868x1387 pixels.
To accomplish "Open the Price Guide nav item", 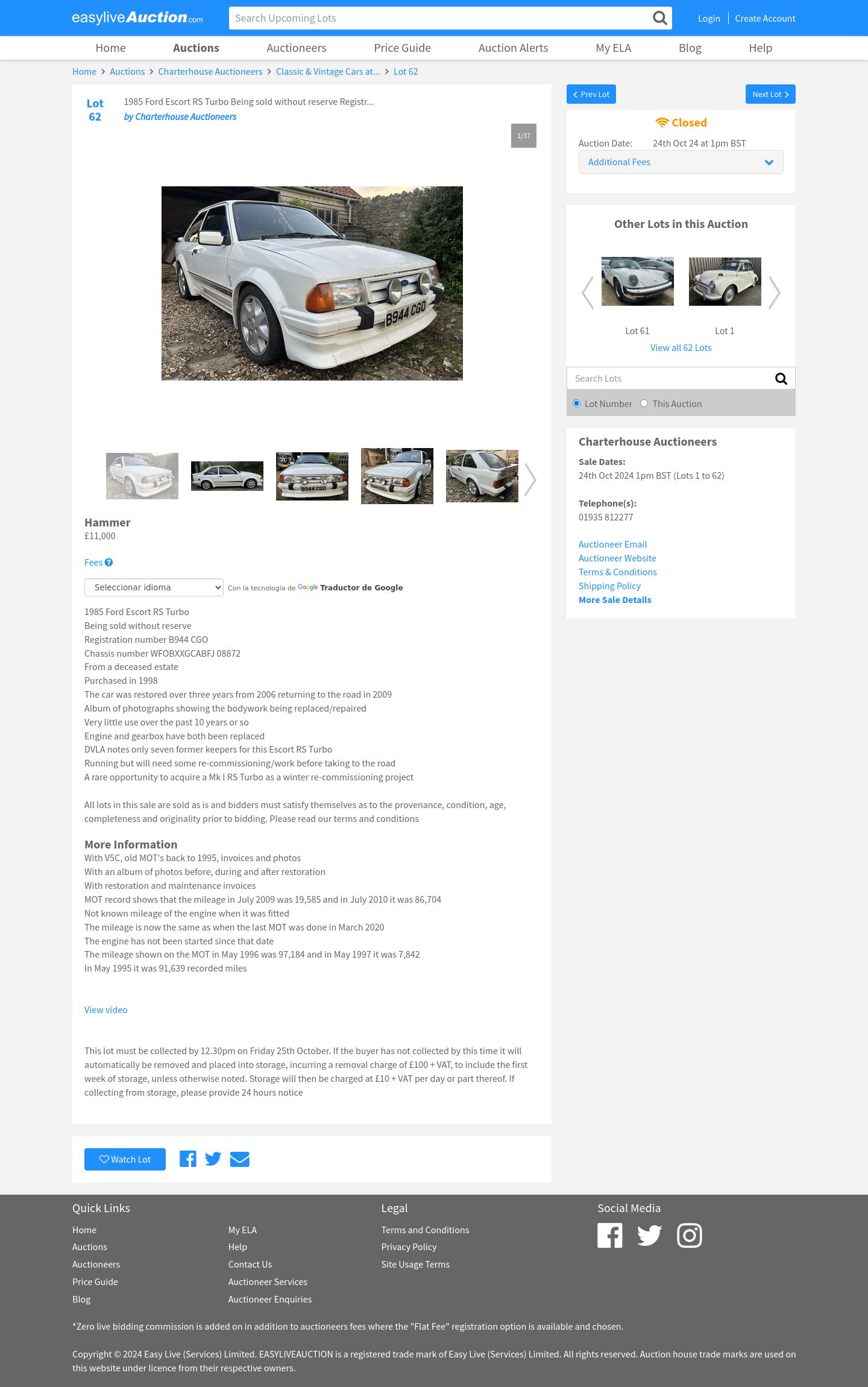I will tap(402, 48).
